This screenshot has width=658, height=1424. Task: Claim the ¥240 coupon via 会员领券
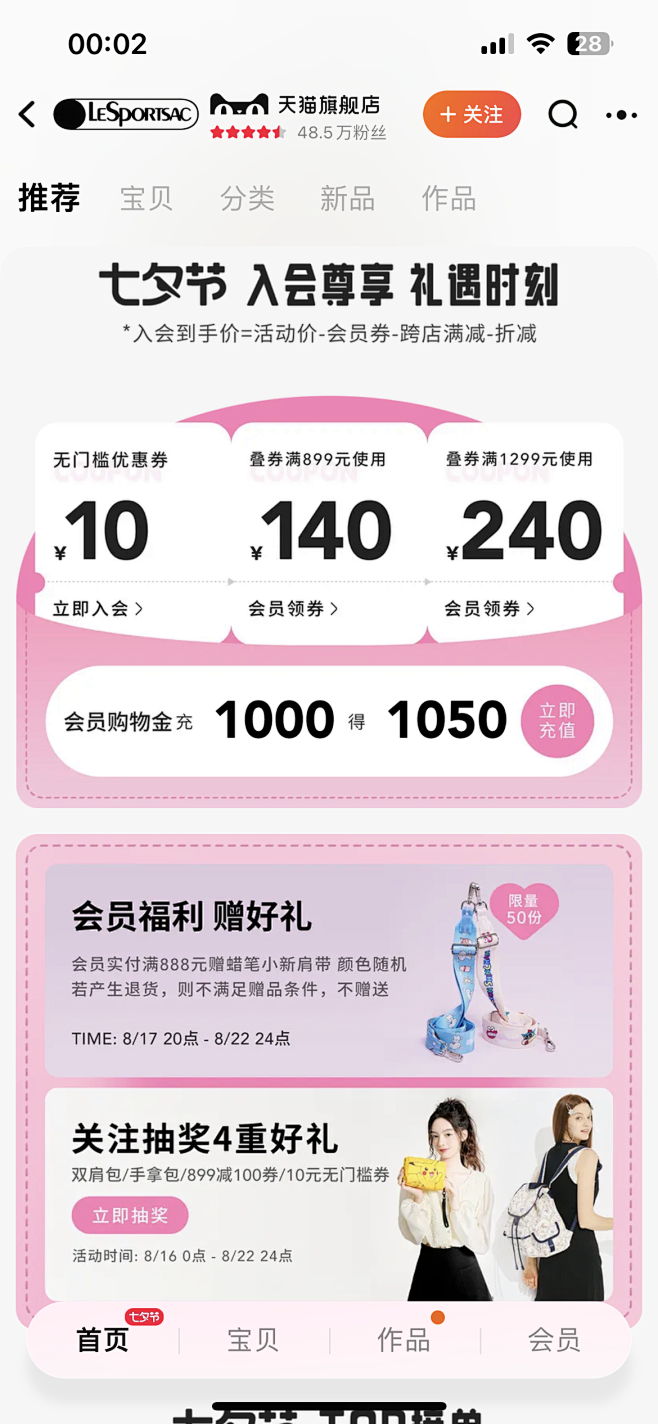pyautogui.click(x=489, y=608)
